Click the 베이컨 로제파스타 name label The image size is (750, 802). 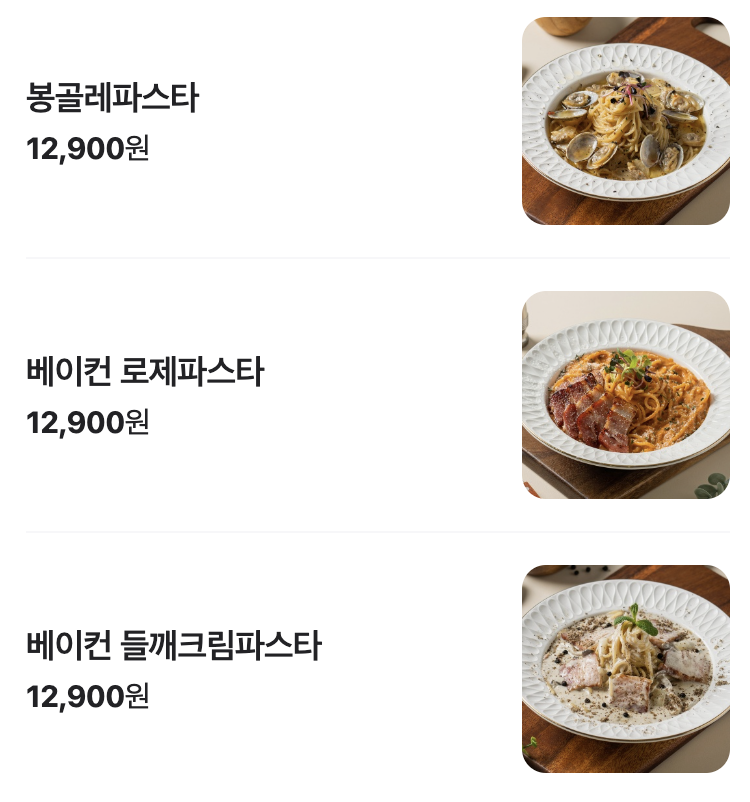point(147,370)
